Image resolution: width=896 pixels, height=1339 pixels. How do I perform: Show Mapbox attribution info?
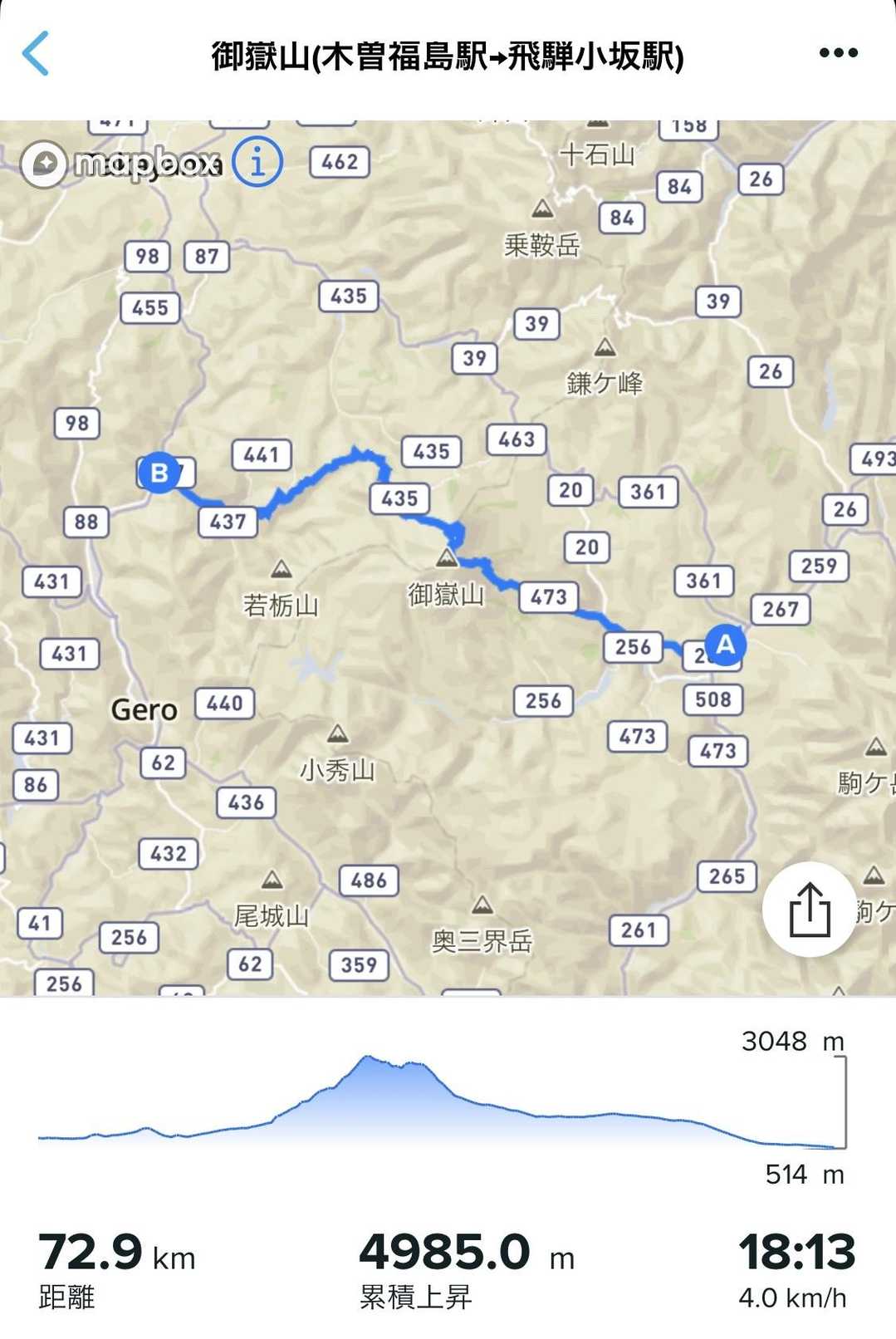257,161
